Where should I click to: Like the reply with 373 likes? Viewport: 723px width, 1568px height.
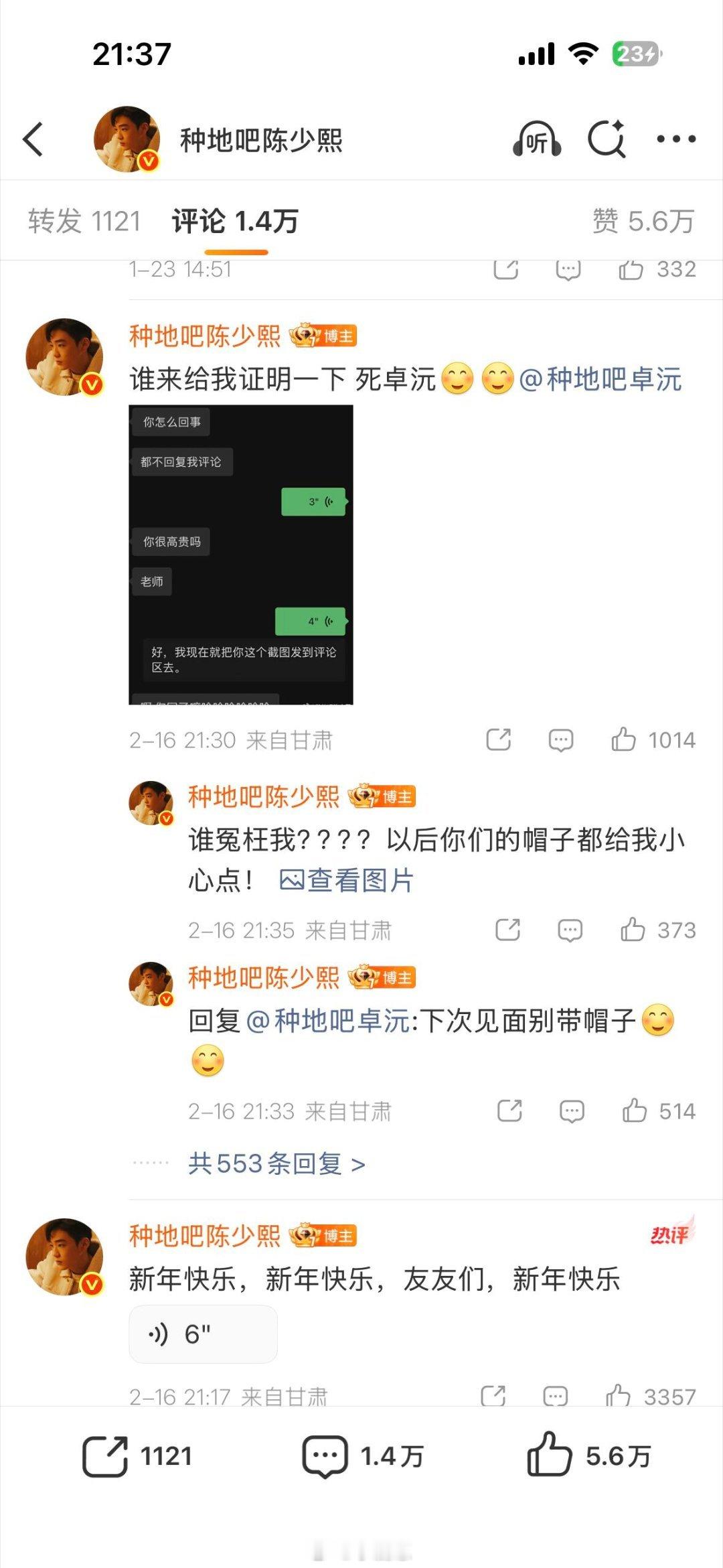click(x=633, y=928)
